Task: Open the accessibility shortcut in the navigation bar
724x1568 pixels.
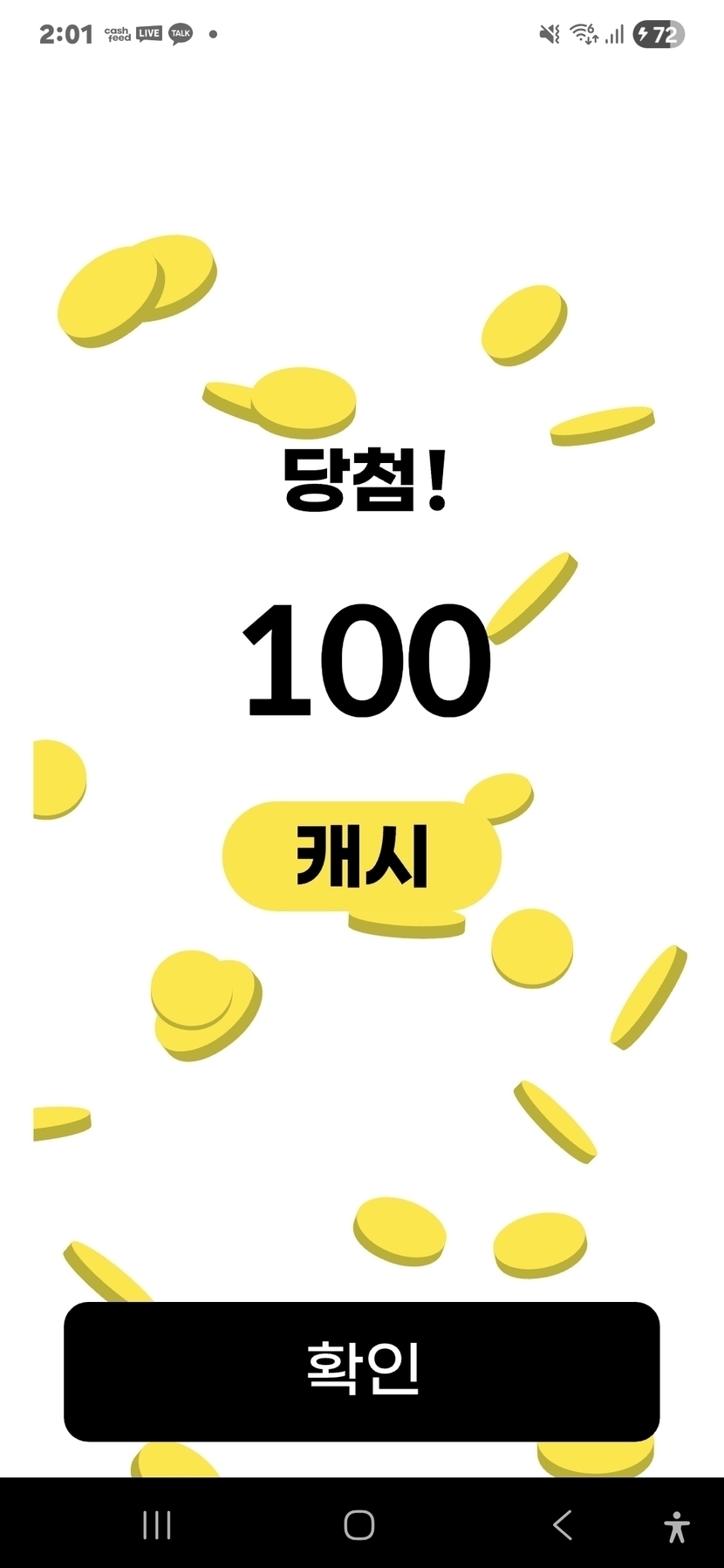Action: pos(676,1527)
